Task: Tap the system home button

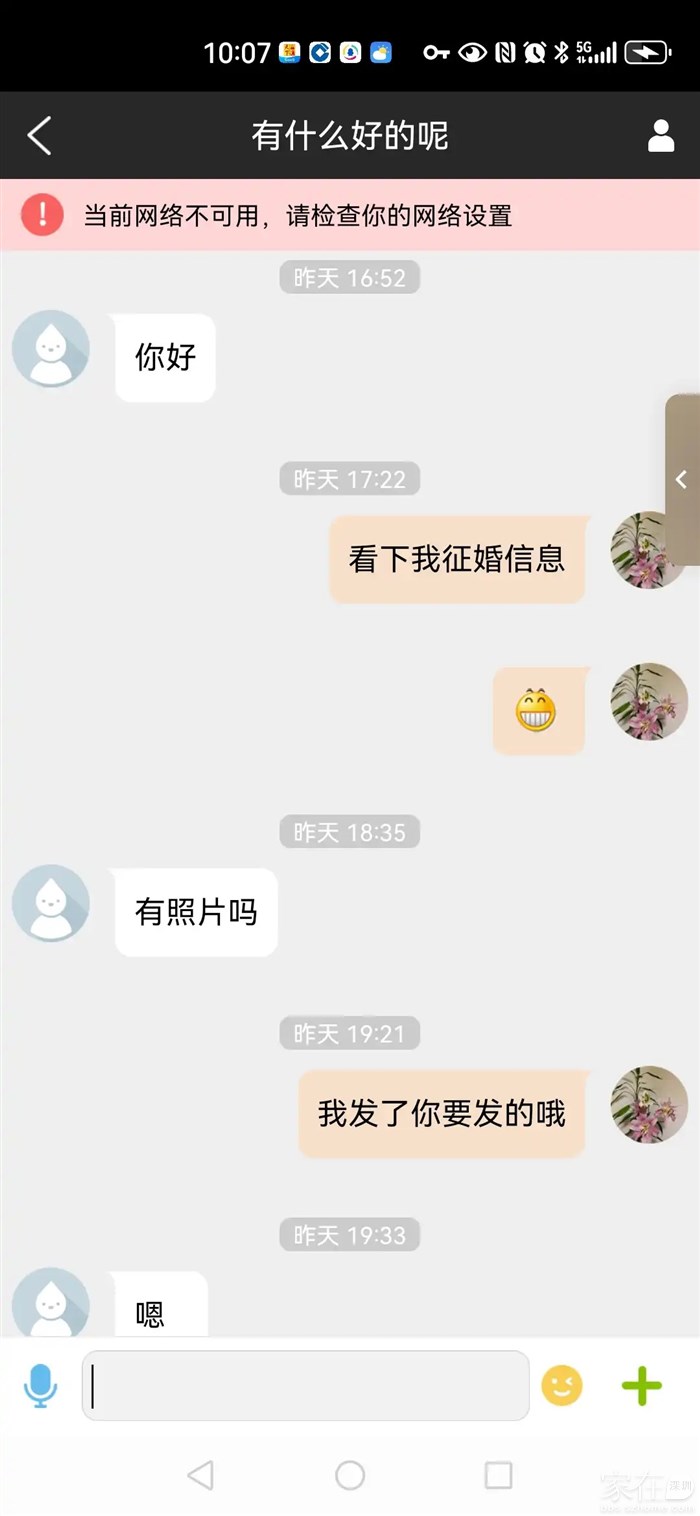Action: (x=350, y=1474)
